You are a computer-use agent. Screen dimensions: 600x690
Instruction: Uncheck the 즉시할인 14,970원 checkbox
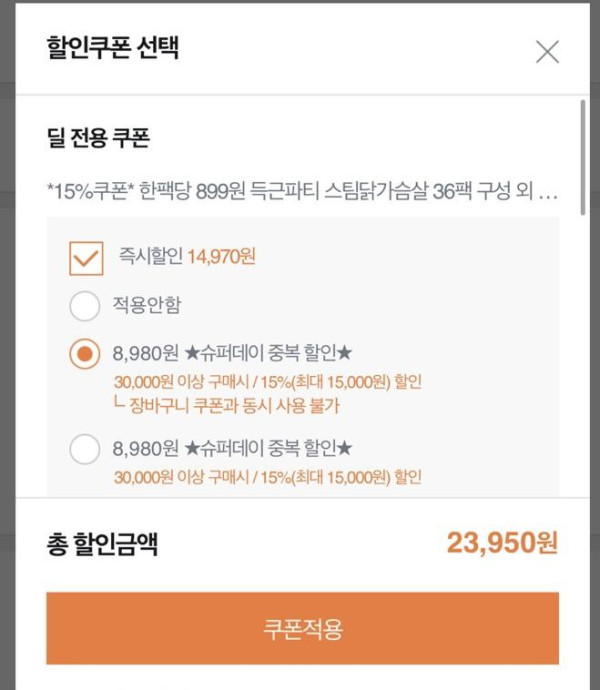(86, 257)
